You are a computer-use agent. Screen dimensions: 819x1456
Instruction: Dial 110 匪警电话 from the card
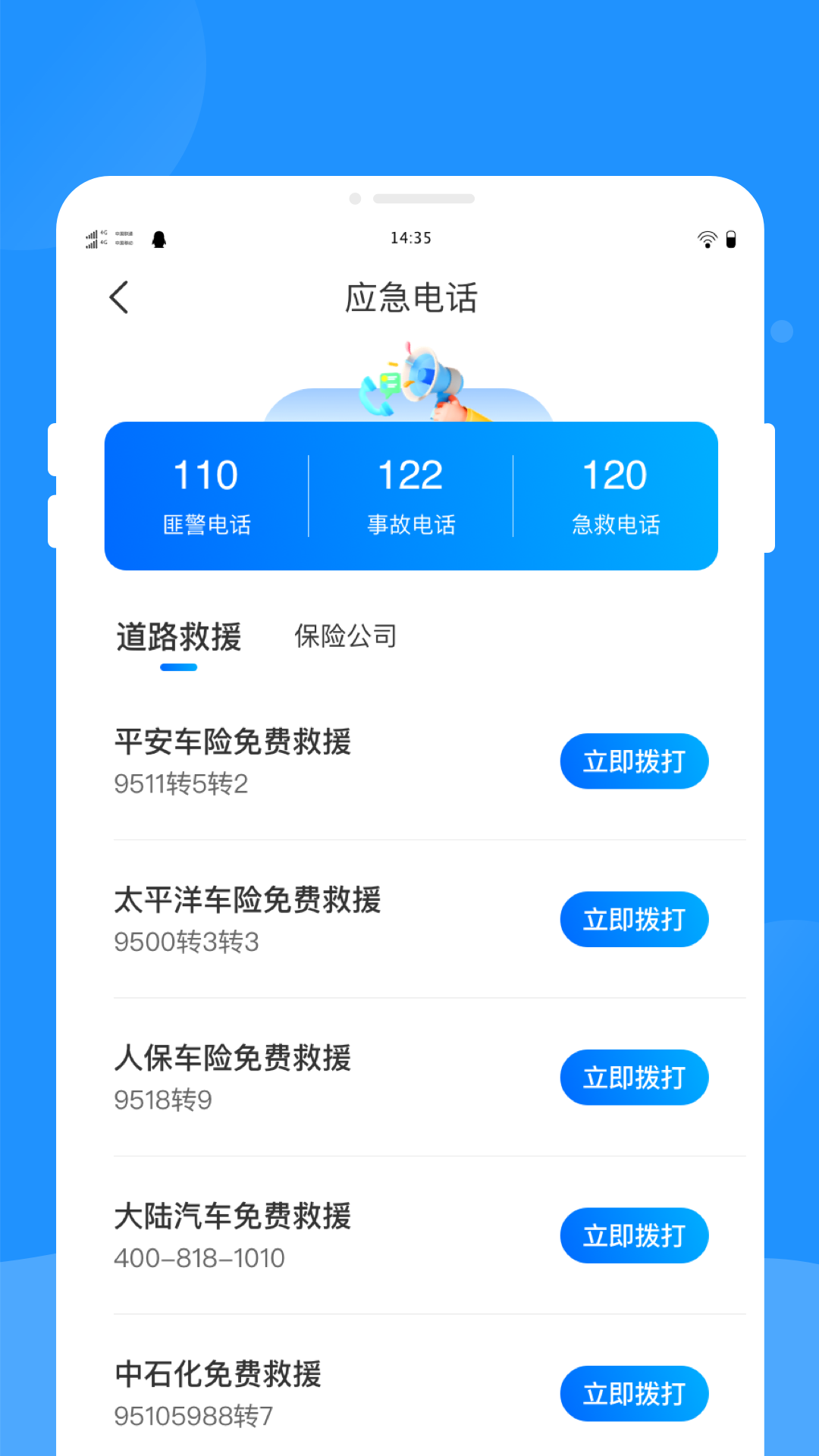(x=206, y=493)
